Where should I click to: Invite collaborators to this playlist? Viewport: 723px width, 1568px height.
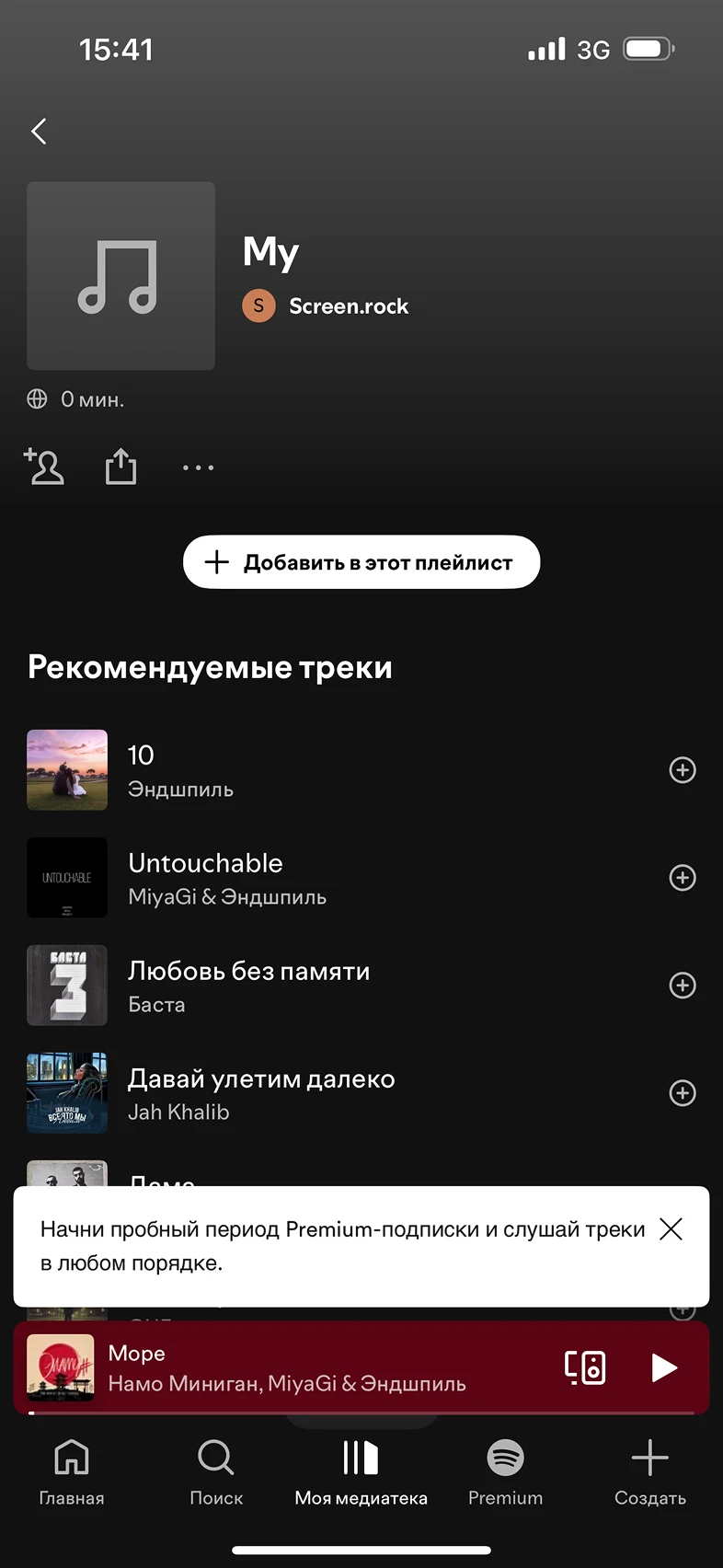(44, 467)
